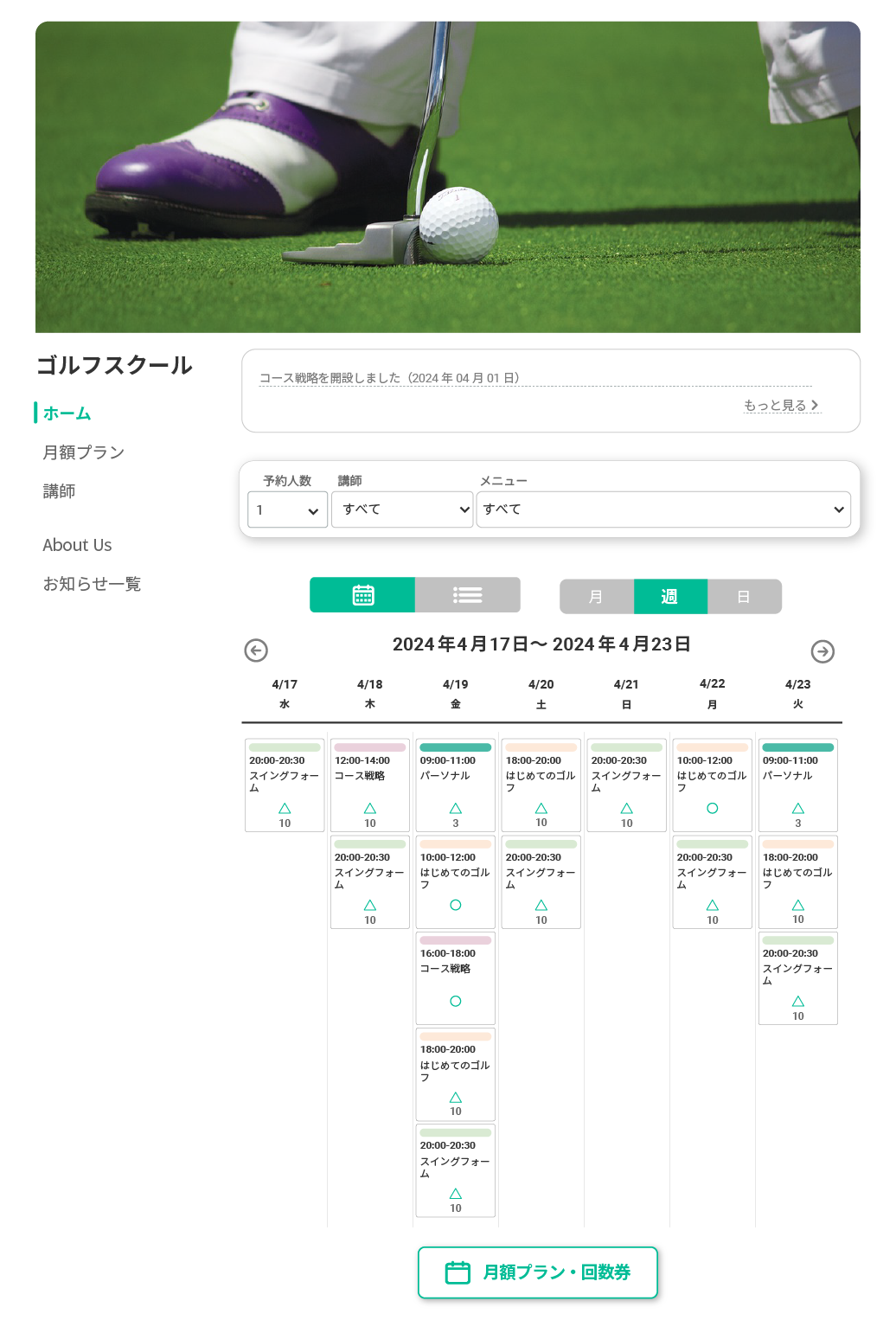Expand the 講師 filter dropdown

402,509
